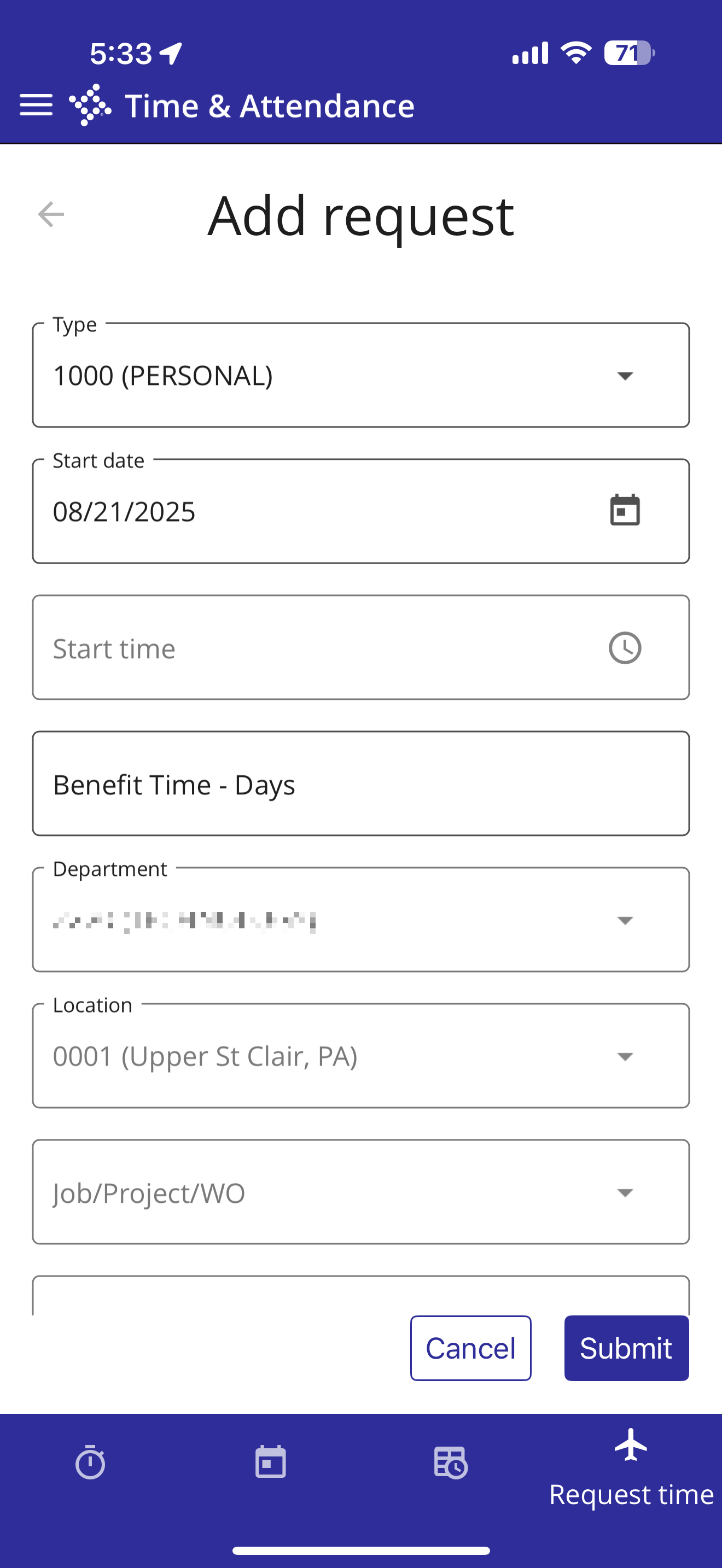
Task: Go back with the arrow icon
Action: tap(50, 214)
